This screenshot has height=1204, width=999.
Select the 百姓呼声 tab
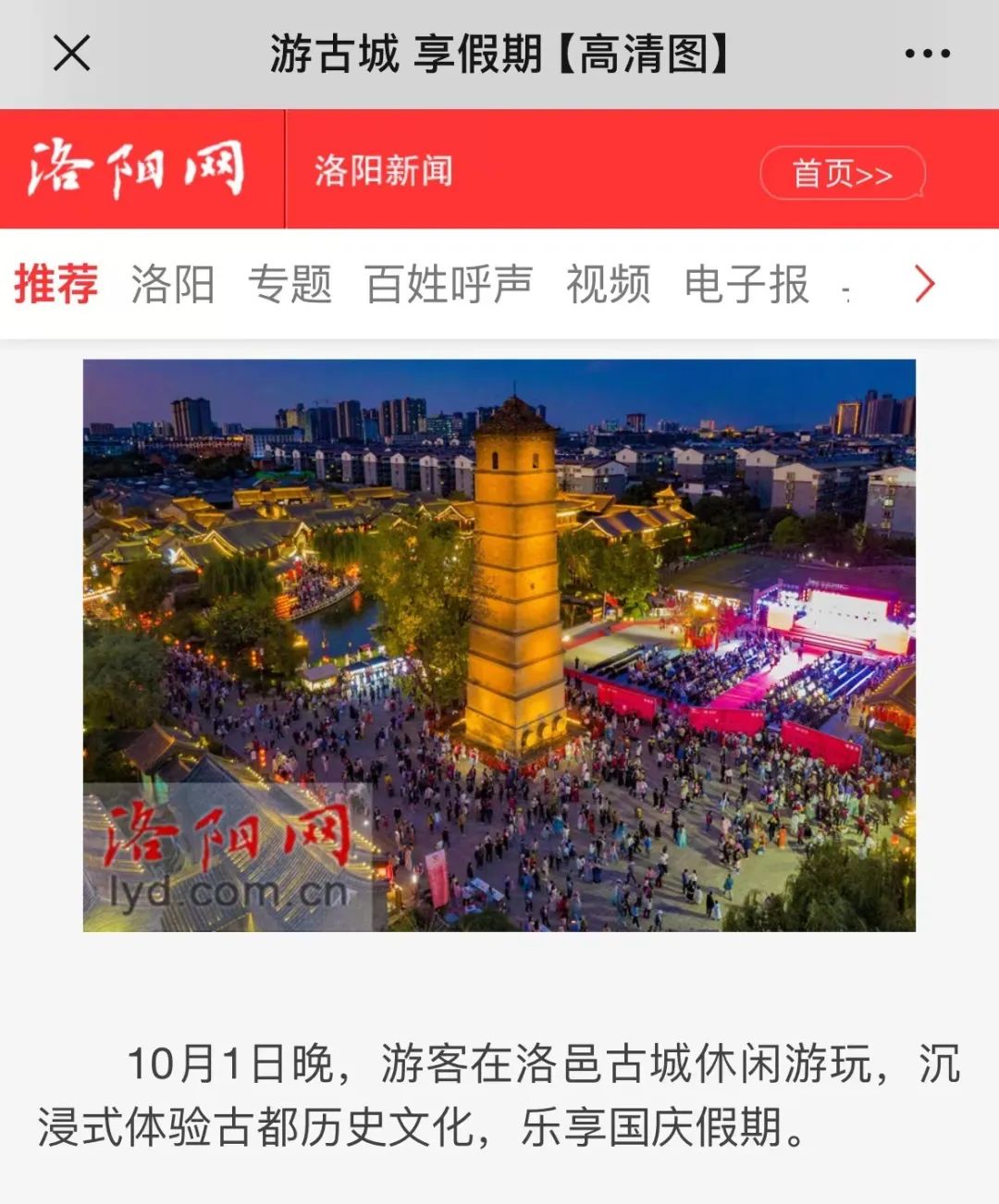(x=449, y=284)
